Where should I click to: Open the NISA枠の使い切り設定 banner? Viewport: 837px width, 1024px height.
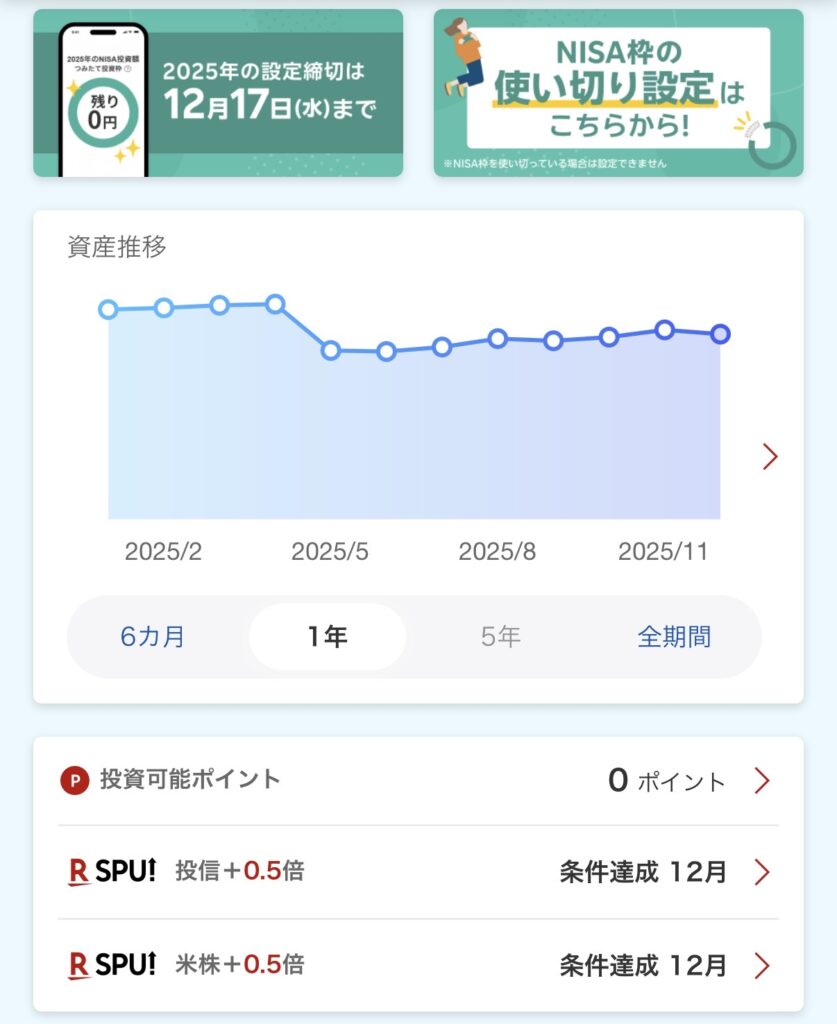pyautogui.click(x=618, y=93)
